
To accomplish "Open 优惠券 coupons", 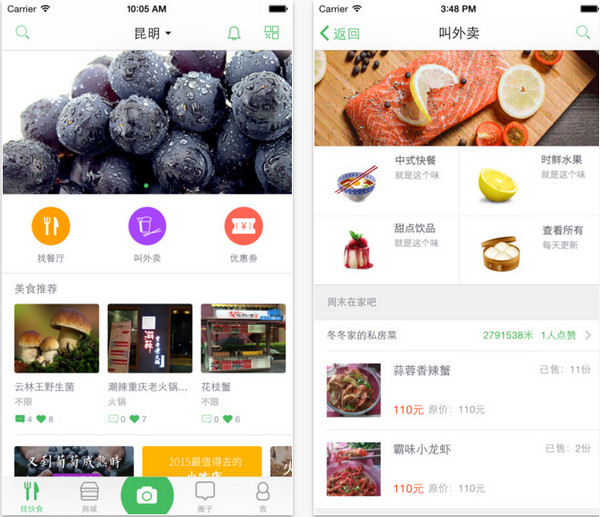I will coord(243,227).
